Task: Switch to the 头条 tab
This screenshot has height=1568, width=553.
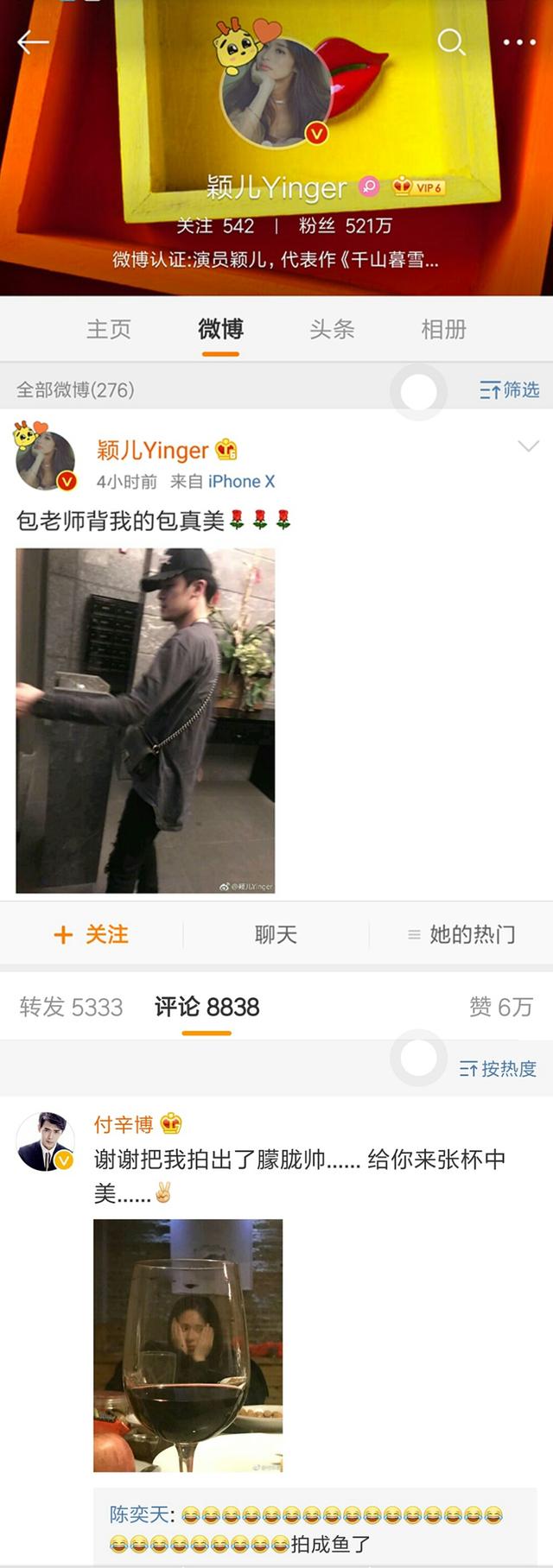Action: 332,329
